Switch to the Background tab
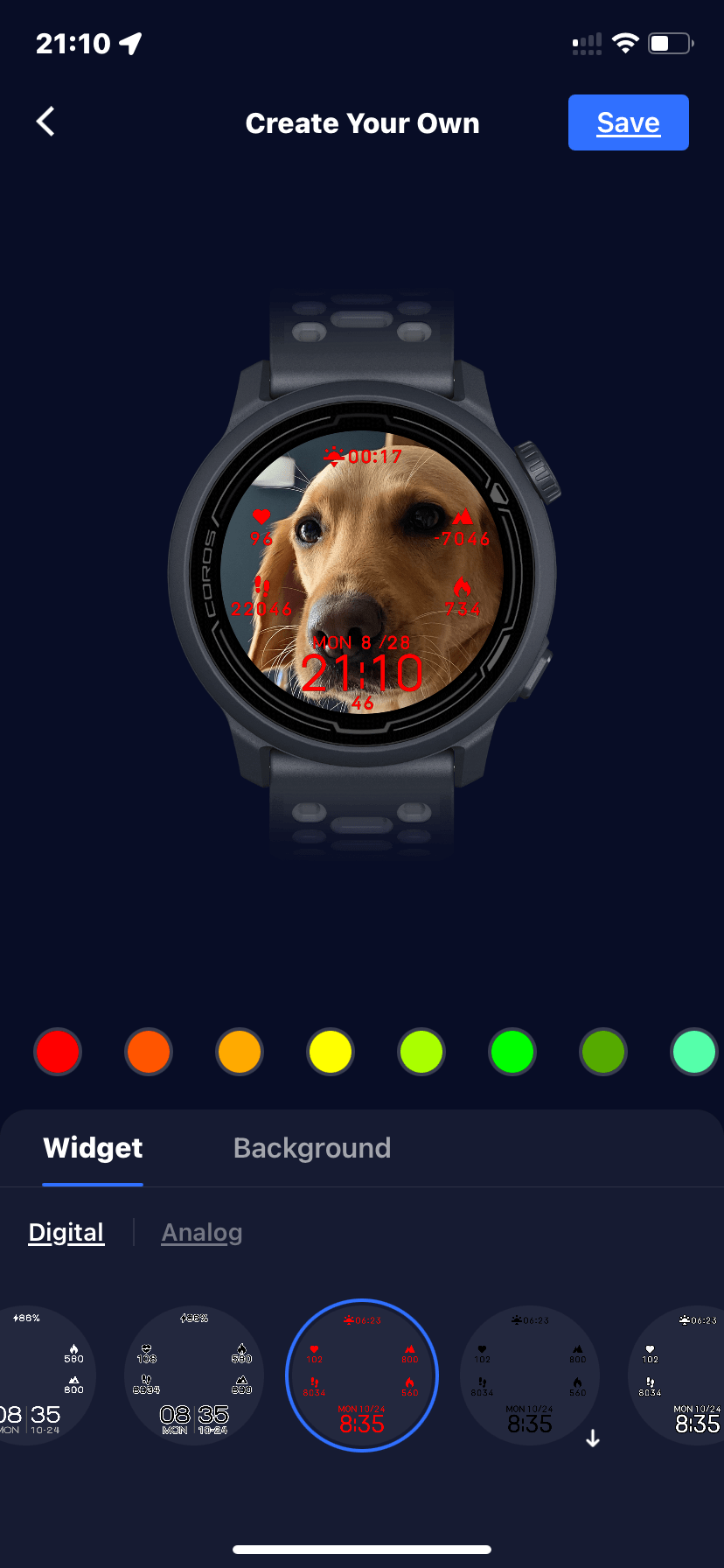This screenshot has height=1568, width=724. tap(312, 1148)
